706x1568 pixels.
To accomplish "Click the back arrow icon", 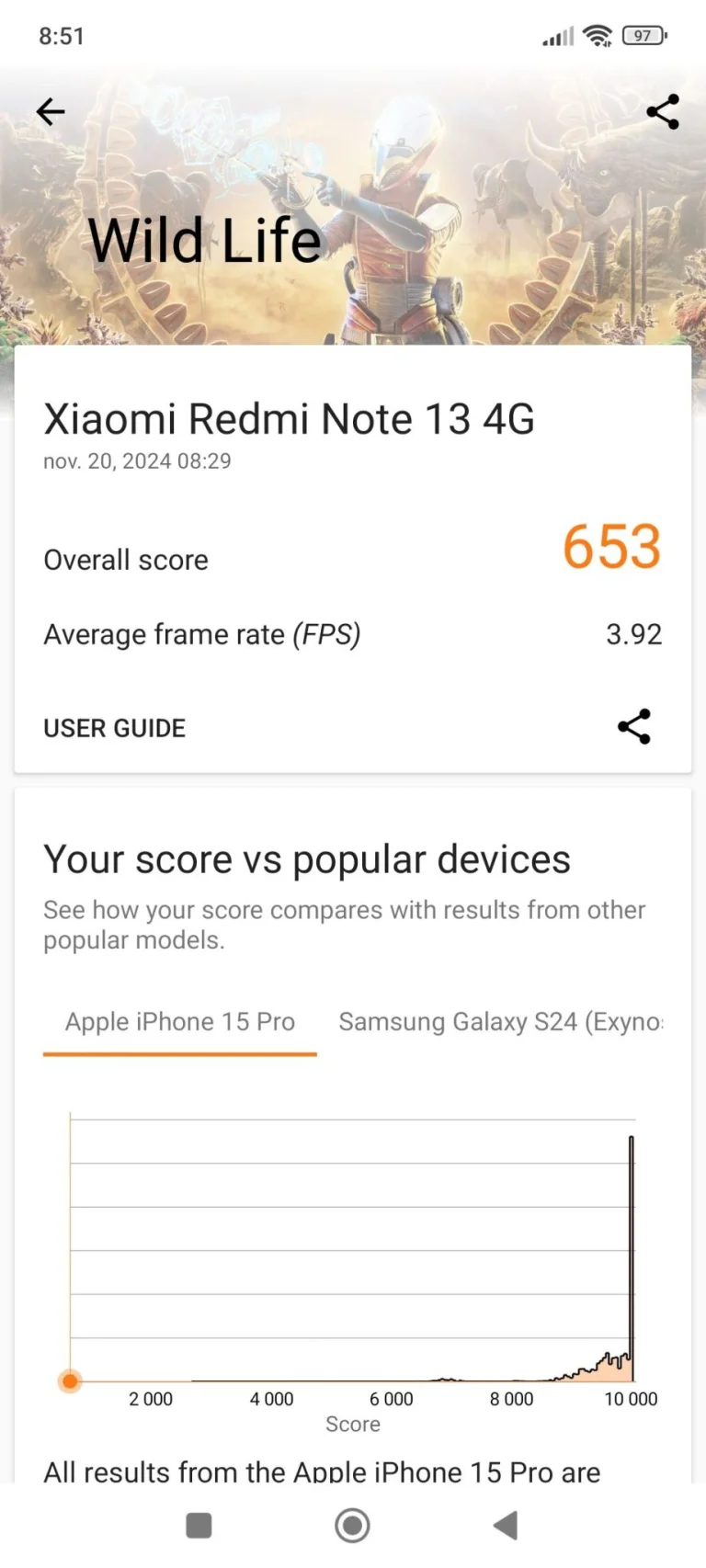I will pyautogui.click(x=51, y=111).
